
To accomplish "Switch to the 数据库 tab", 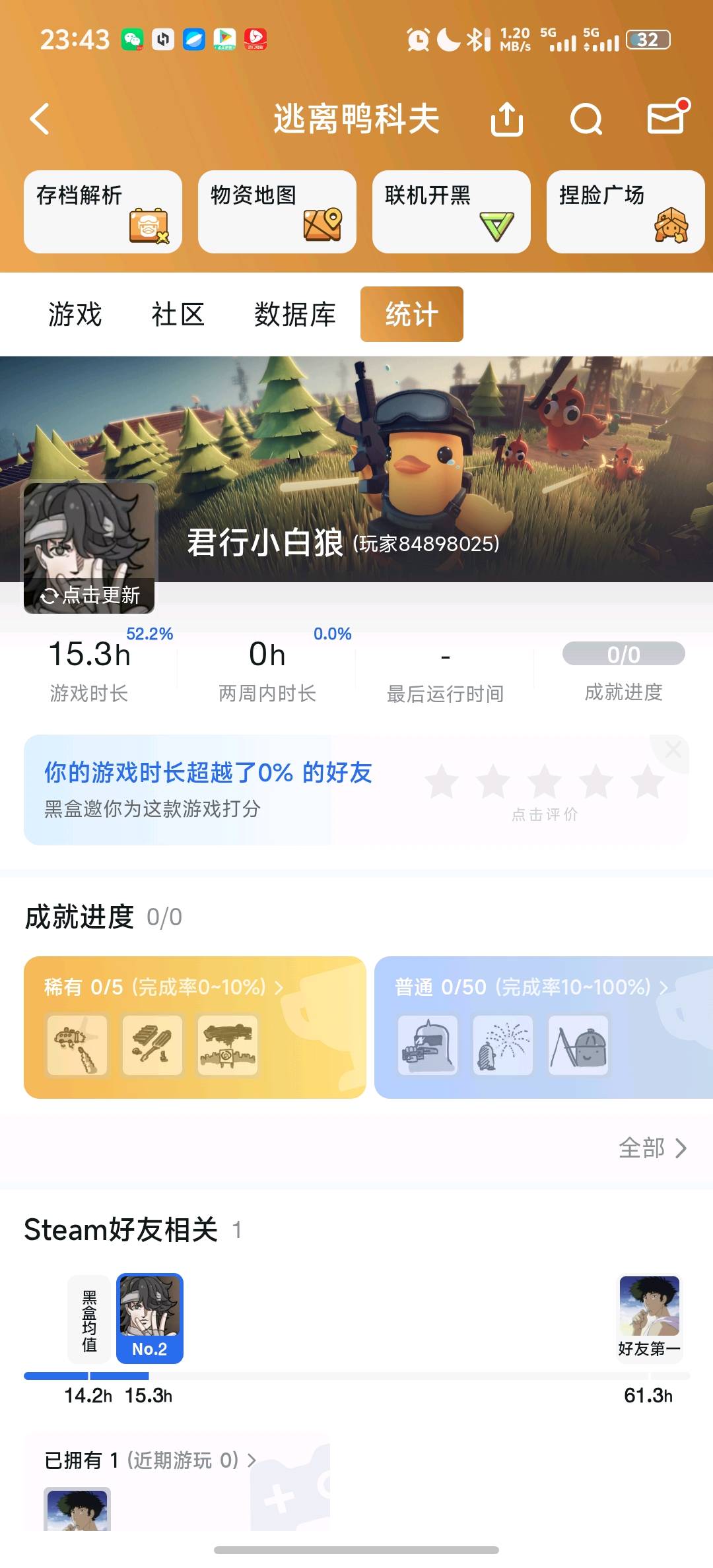I will coord(295,314).
